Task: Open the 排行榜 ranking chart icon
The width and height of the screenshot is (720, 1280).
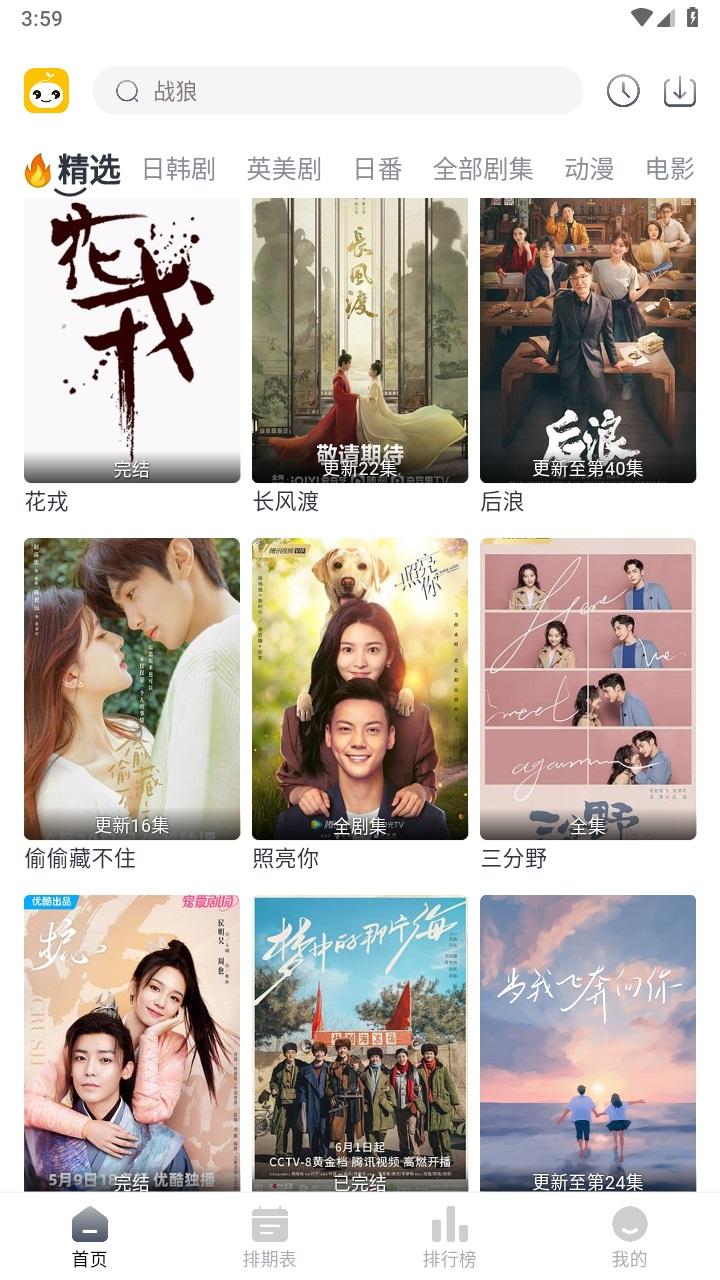Action: [x=449, y=1224]
